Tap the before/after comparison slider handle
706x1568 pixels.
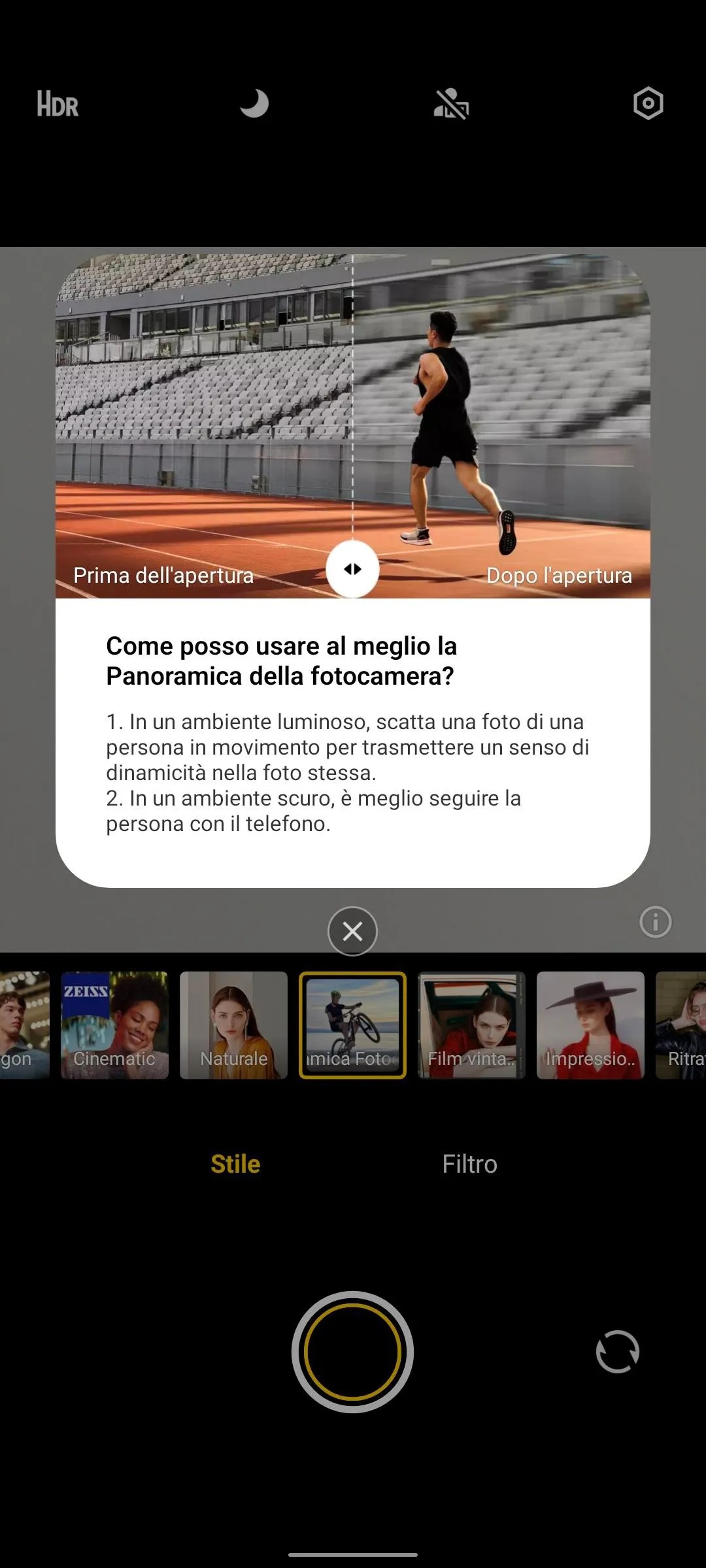coord(352,569)
